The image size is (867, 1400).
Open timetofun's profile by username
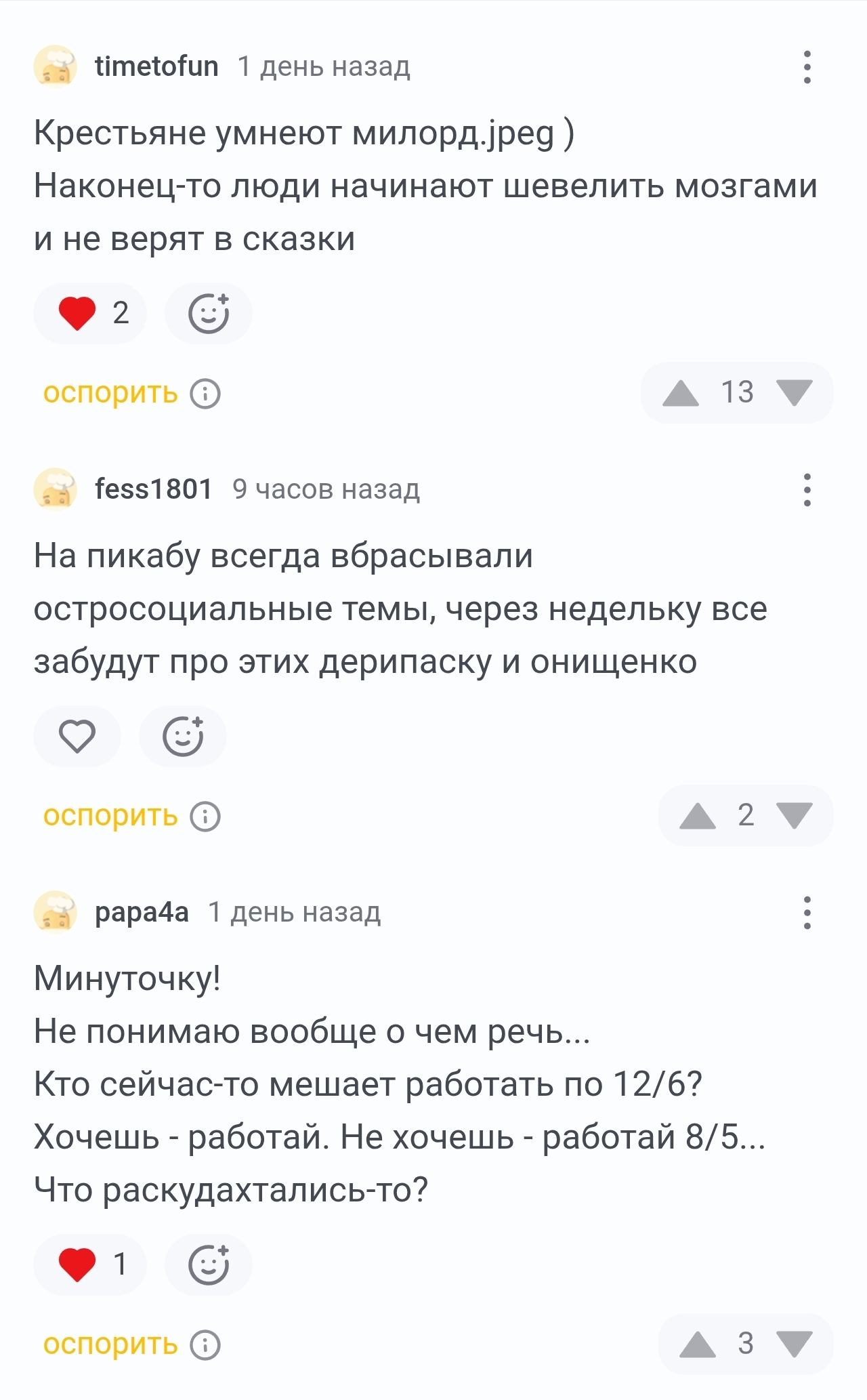(x=156, y=66)
